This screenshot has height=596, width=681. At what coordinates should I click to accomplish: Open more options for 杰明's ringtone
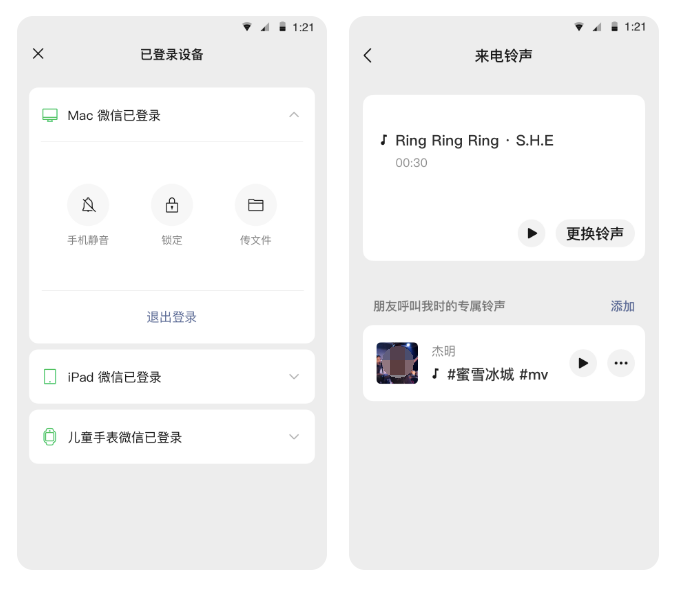click(x=621, y=363)
